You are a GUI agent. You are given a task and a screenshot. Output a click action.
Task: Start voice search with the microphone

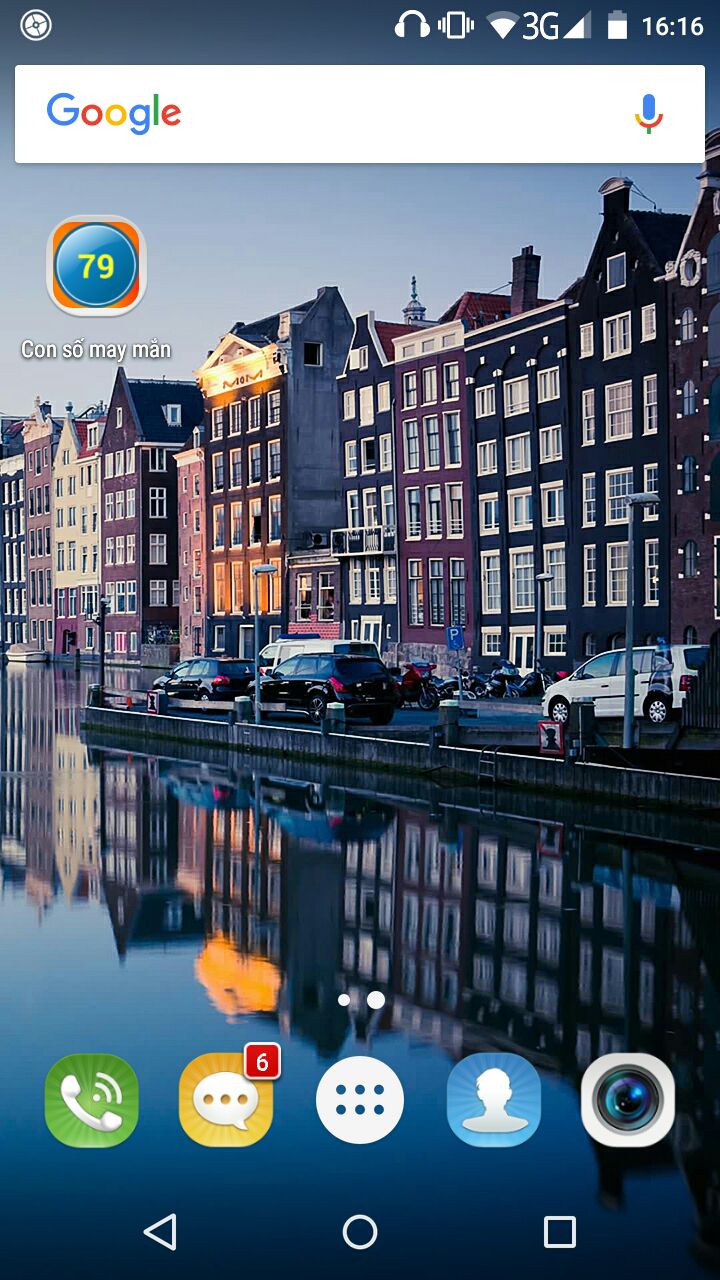pos(648,114)
